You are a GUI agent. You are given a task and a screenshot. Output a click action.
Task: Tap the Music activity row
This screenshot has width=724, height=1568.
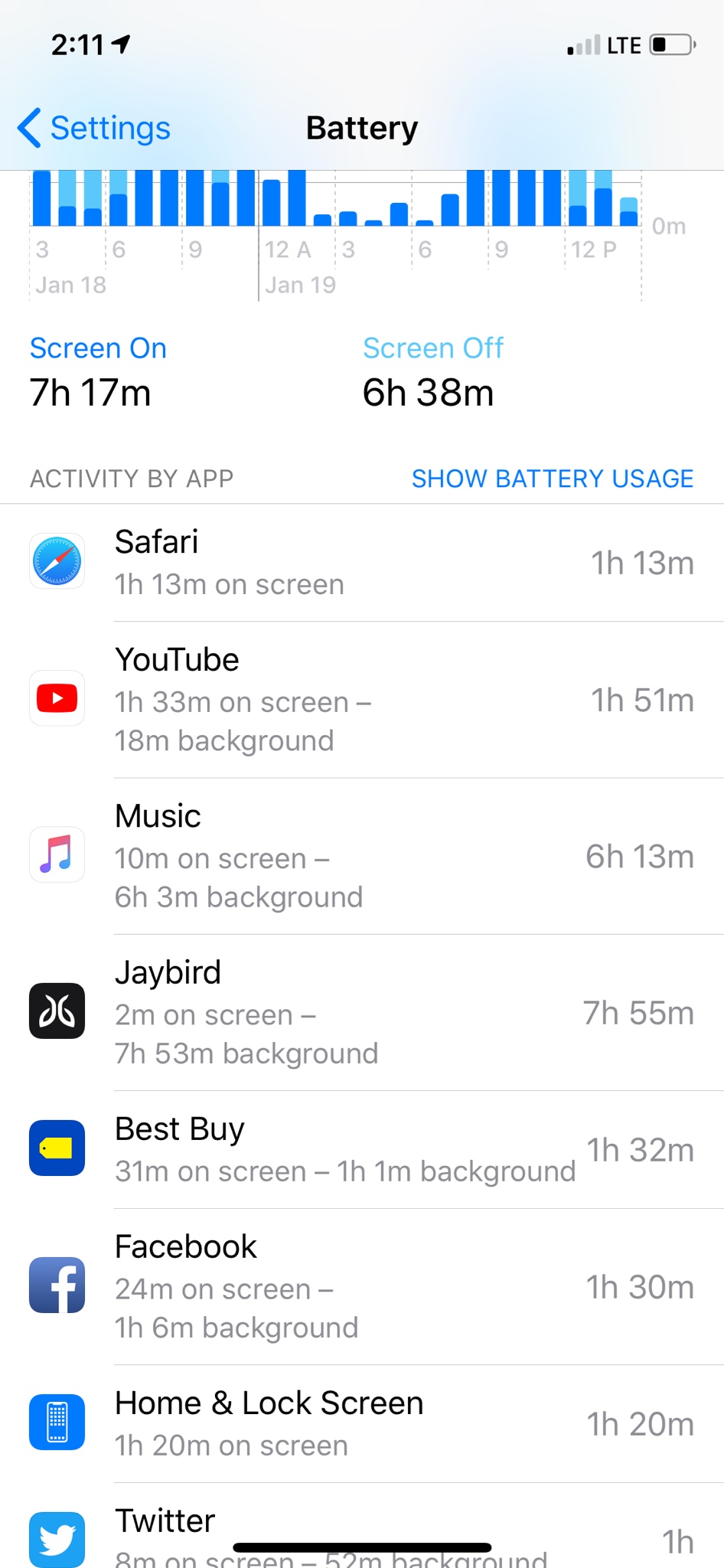[362, 856]
